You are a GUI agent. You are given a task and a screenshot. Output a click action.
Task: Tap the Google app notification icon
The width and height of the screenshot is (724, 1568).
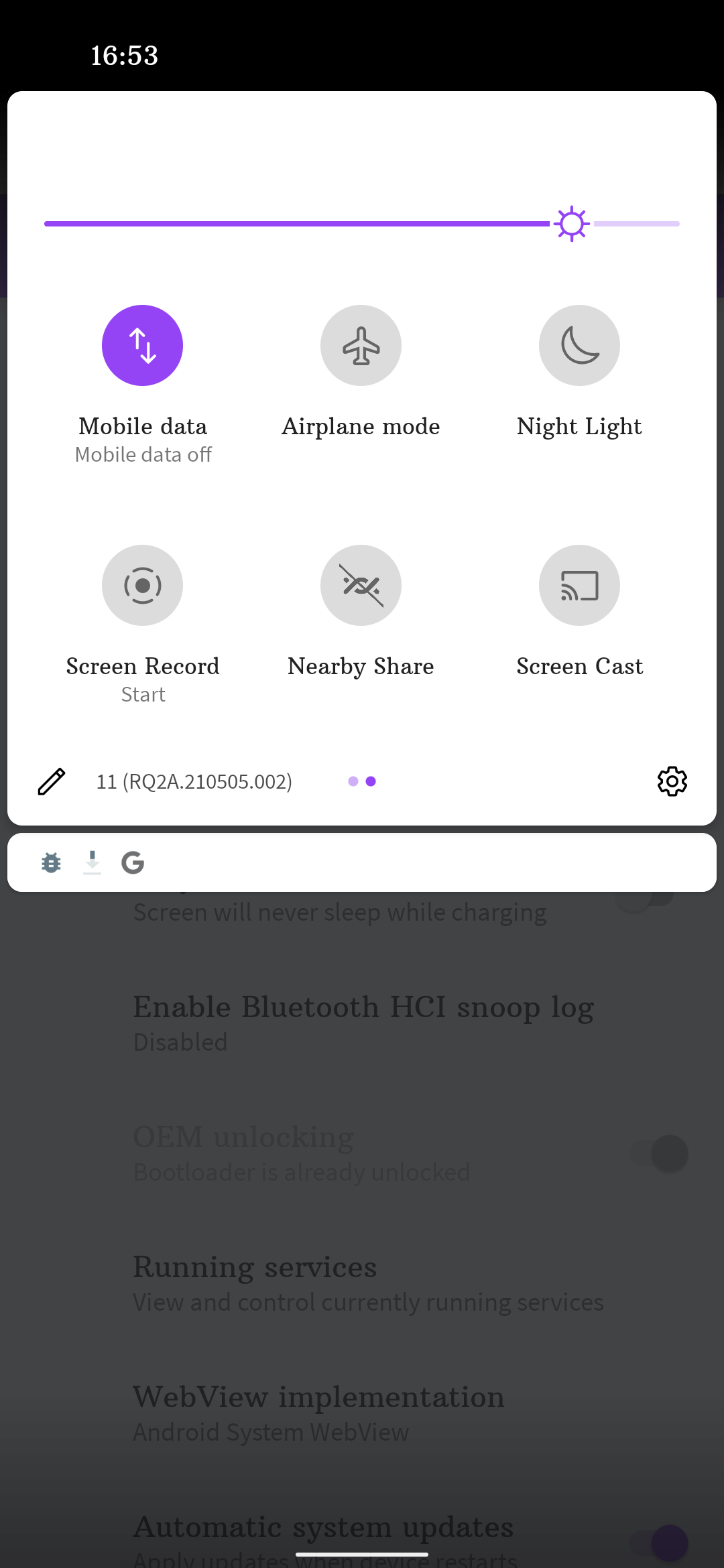pos(133,863)
